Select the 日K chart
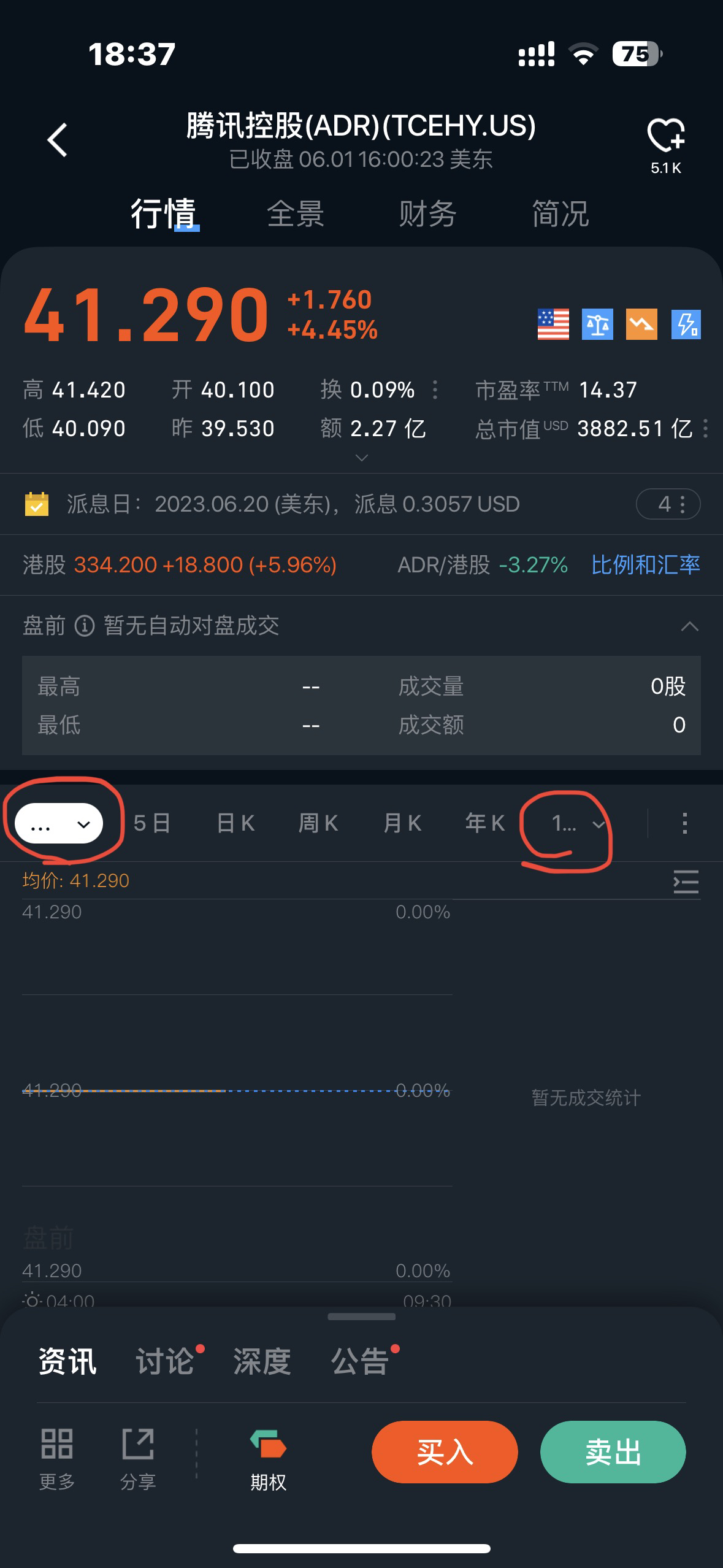Image resolution: width=723 pixels, height=1568 pixels. coord(235,823)
